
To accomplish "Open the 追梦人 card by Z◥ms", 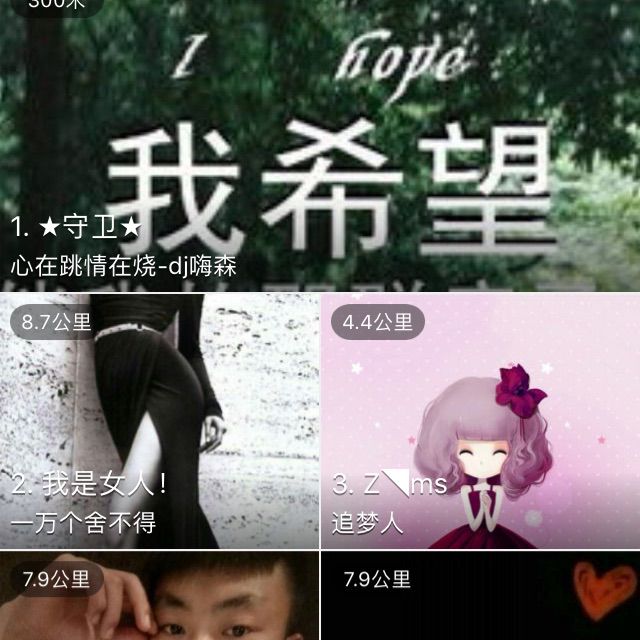I will (480, 420).
